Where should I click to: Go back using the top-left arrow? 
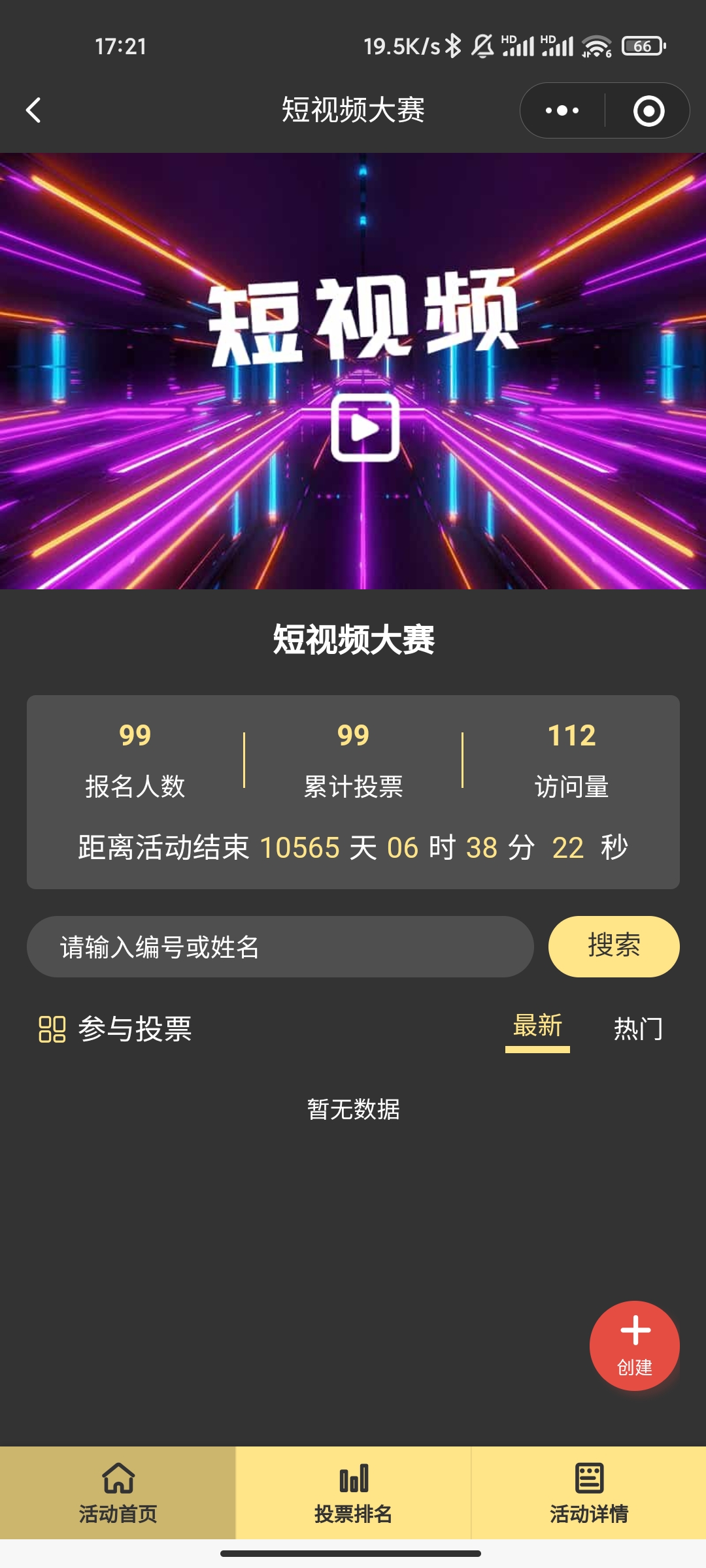click(x=34, y=110)
